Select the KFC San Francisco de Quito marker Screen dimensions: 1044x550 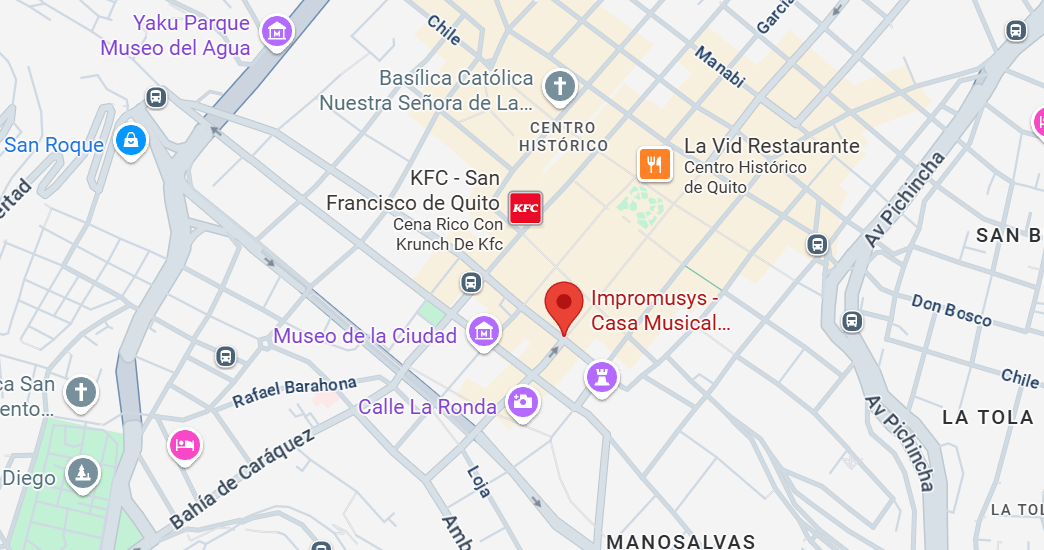coord(525,208)
